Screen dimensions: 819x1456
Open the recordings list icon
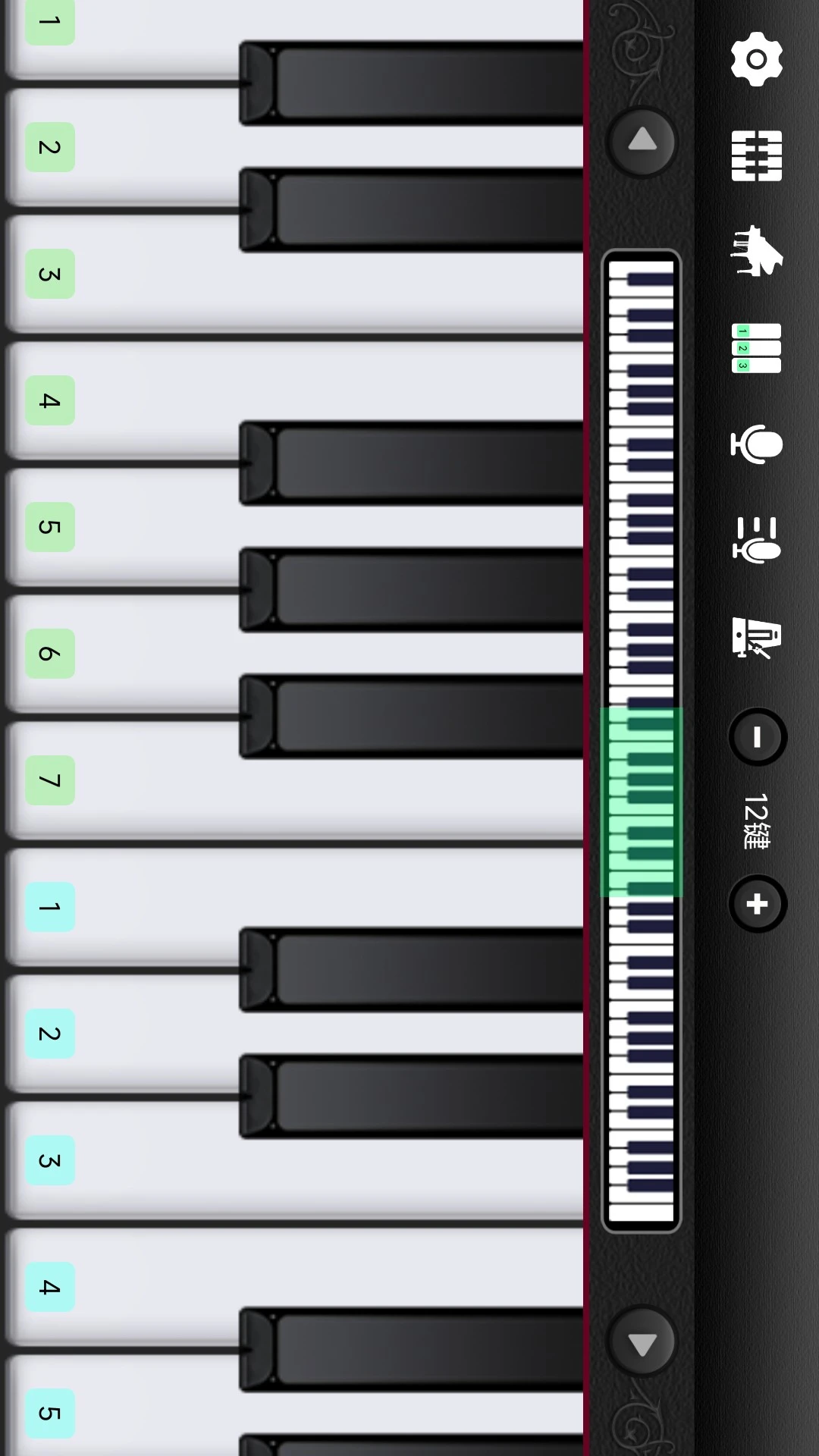coord(756,540)
